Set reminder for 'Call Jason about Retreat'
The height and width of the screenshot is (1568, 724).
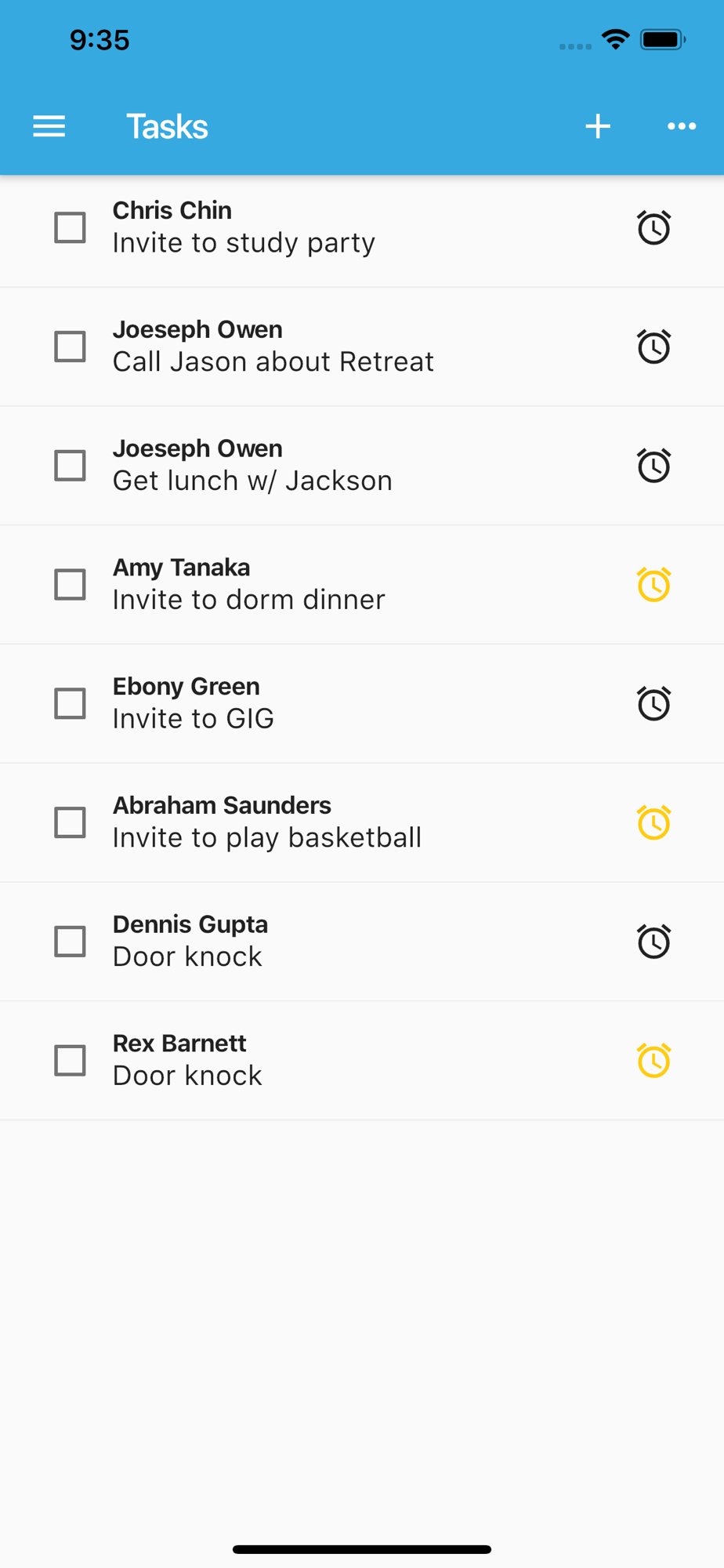tap(653, 347)
